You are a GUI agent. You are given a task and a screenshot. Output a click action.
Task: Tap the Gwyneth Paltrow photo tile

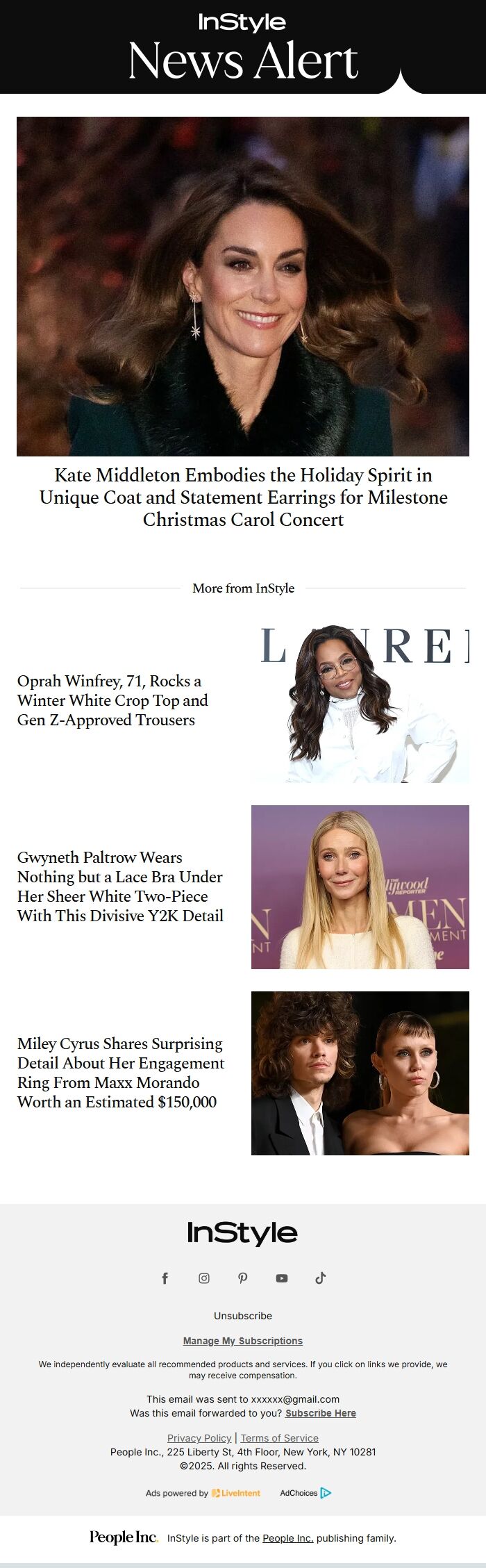360,887
